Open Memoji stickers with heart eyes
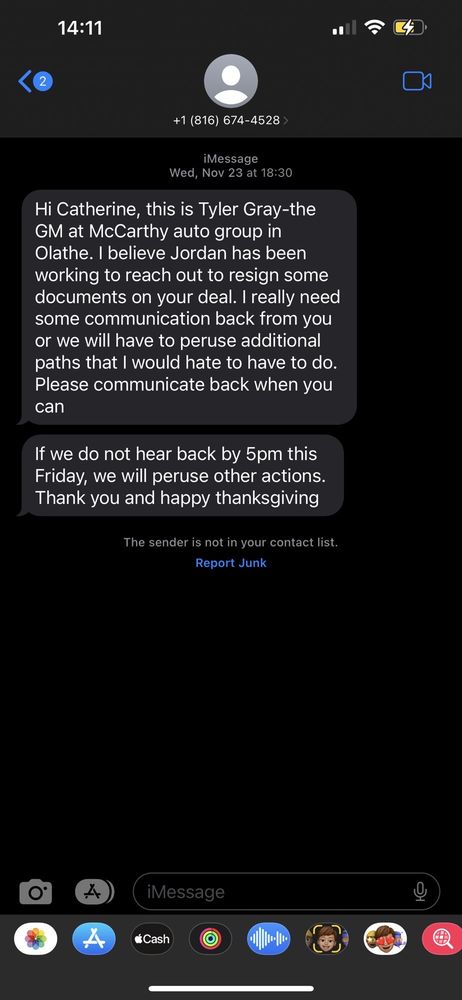This screenshot has height=1000, width=462. [385, 939]
